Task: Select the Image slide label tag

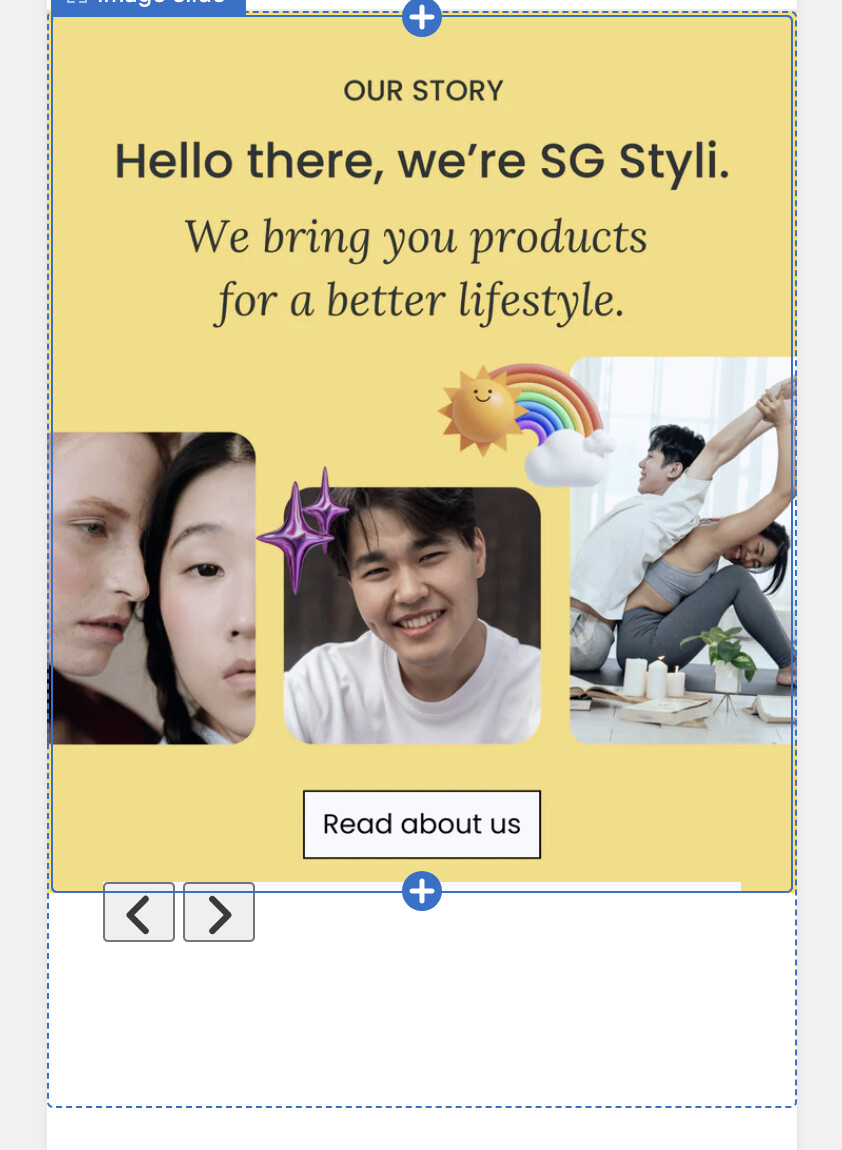Action: [x=148, y=5]
